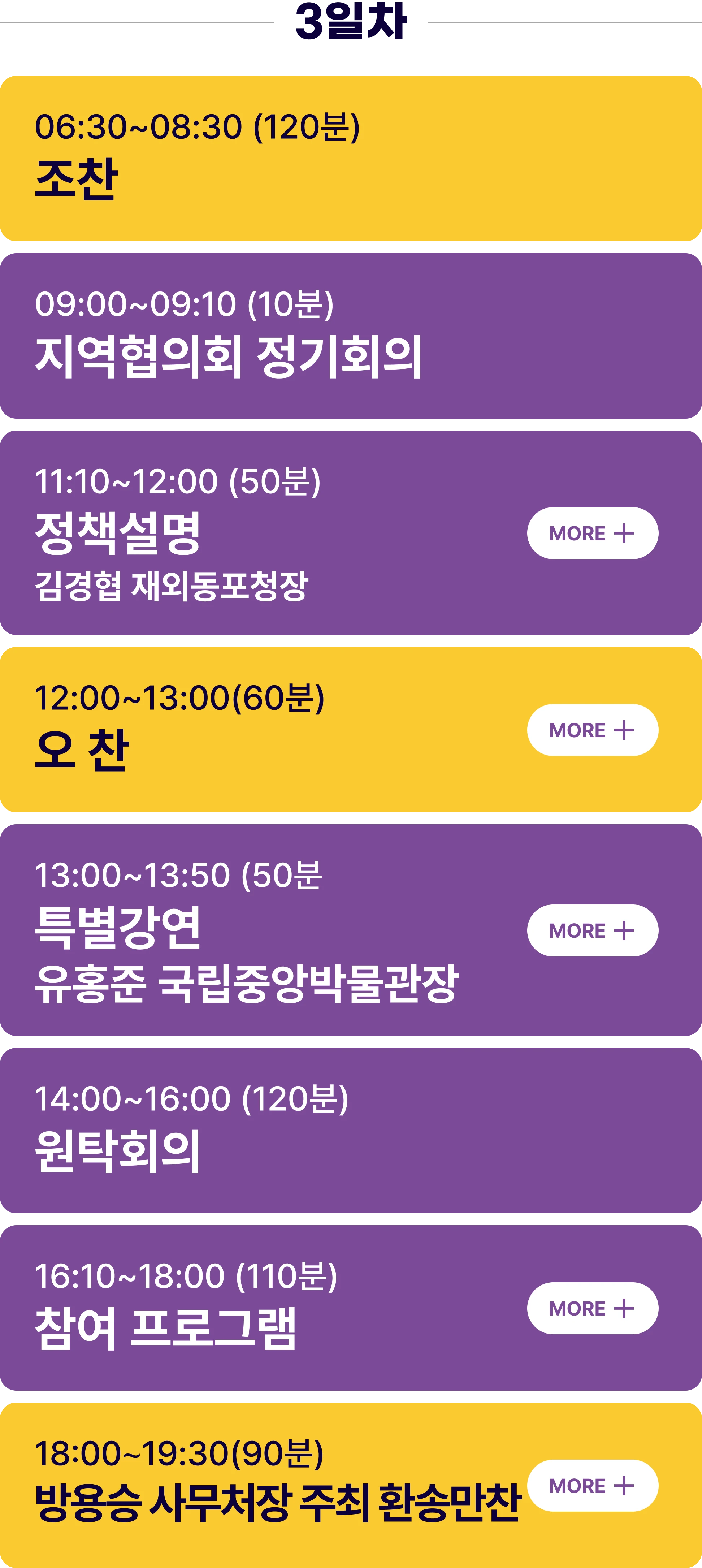Tap MORE on 참여 프로그램
The width and height of the screenshot is (702, 1568).
pyautogui.click(x=593, y=1308)
